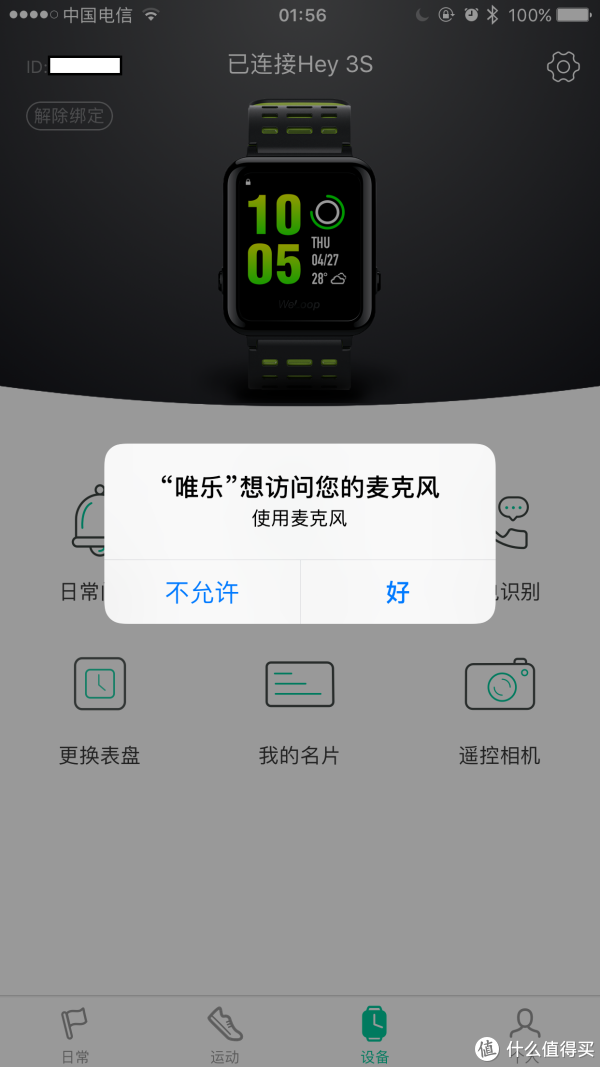
Task: Open 遥控相机 remote camera
Action: tap(499, 707)
